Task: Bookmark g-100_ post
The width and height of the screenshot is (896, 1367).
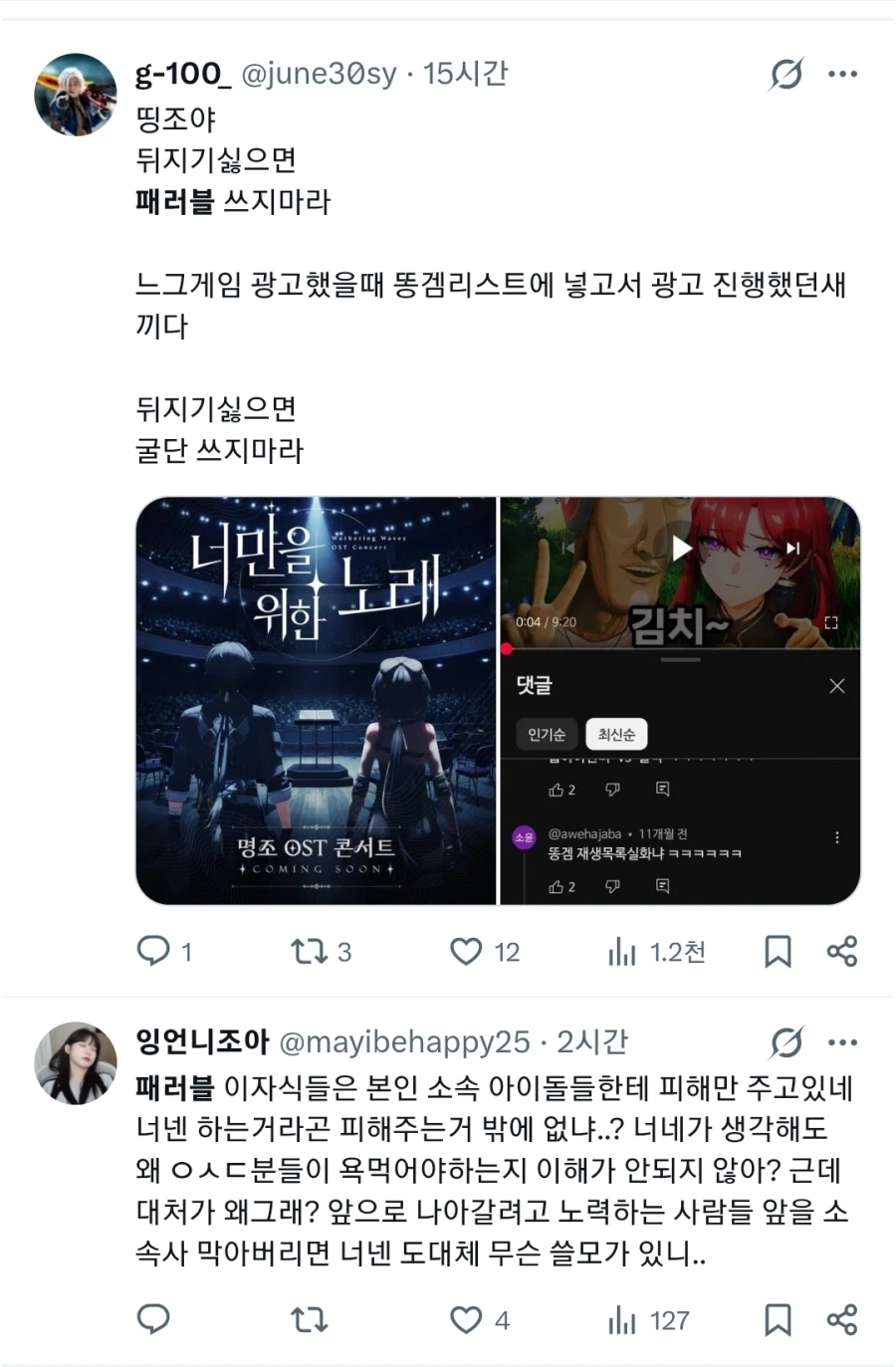Action: coord(778,952)
